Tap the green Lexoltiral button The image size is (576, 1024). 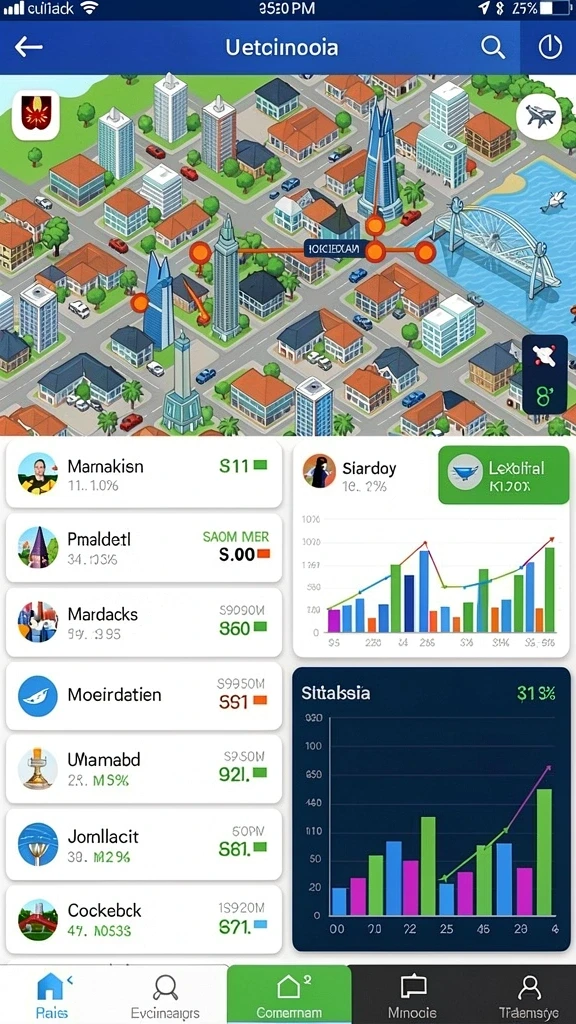coord(504,475)
